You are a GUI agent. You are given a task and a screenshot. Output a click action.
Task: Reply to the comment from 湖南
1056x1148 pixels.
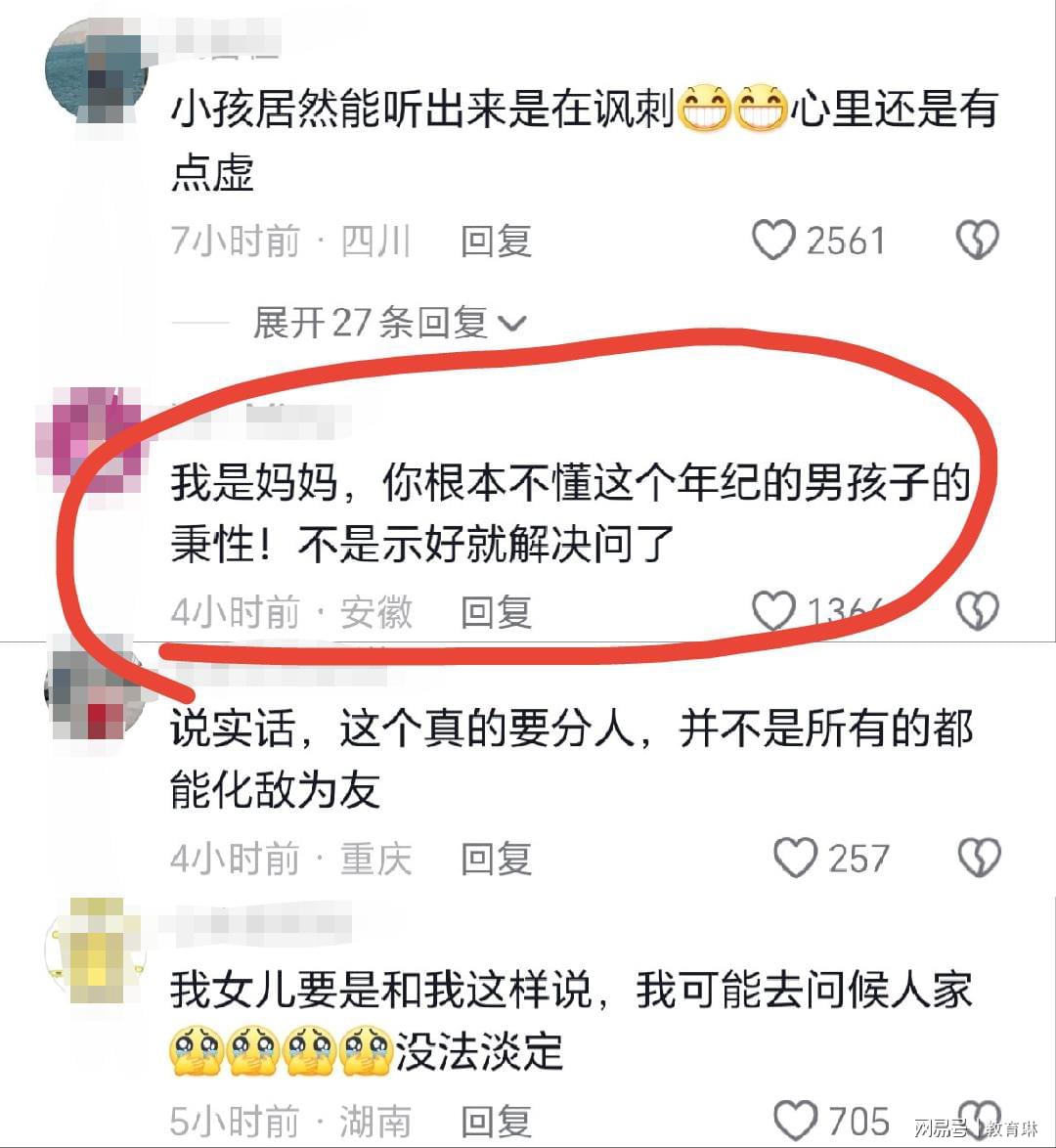click(x=496, y=1121)
